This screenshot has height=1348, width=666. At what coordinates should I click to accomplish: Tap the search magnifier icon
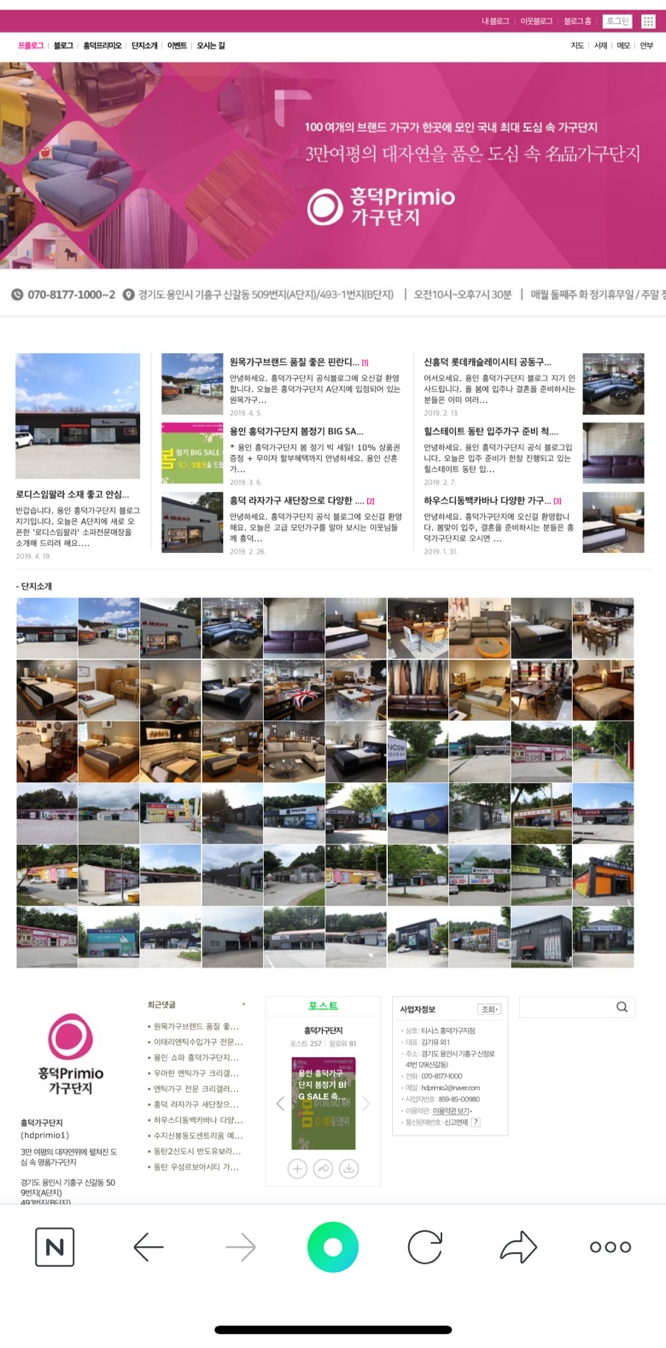pos(622,1007)
